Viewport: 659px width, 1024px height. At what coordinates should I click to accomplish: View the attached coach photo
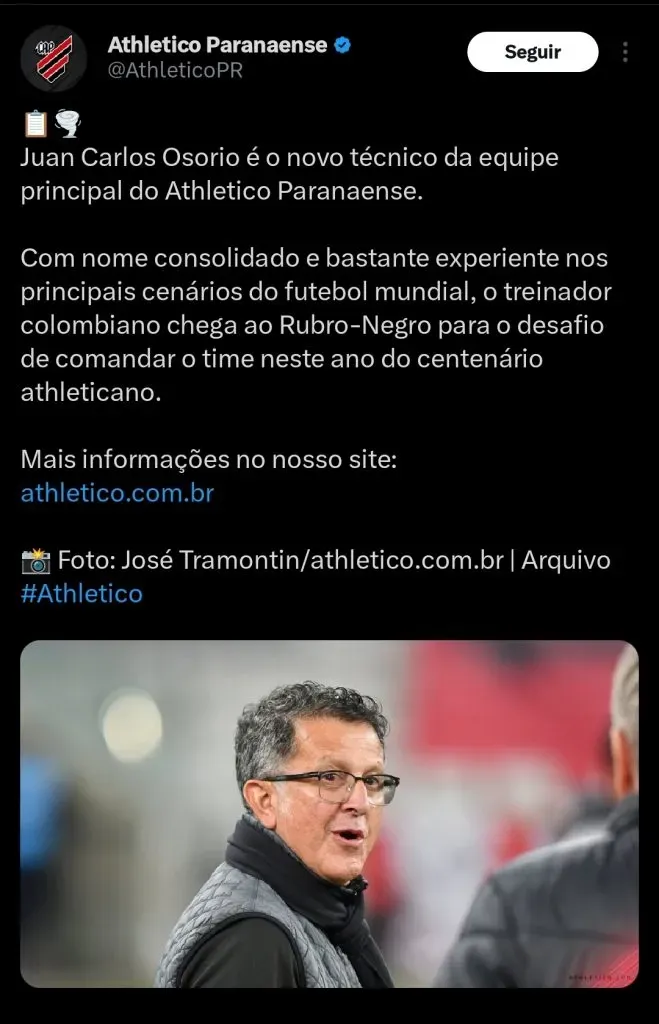point(329,813)
